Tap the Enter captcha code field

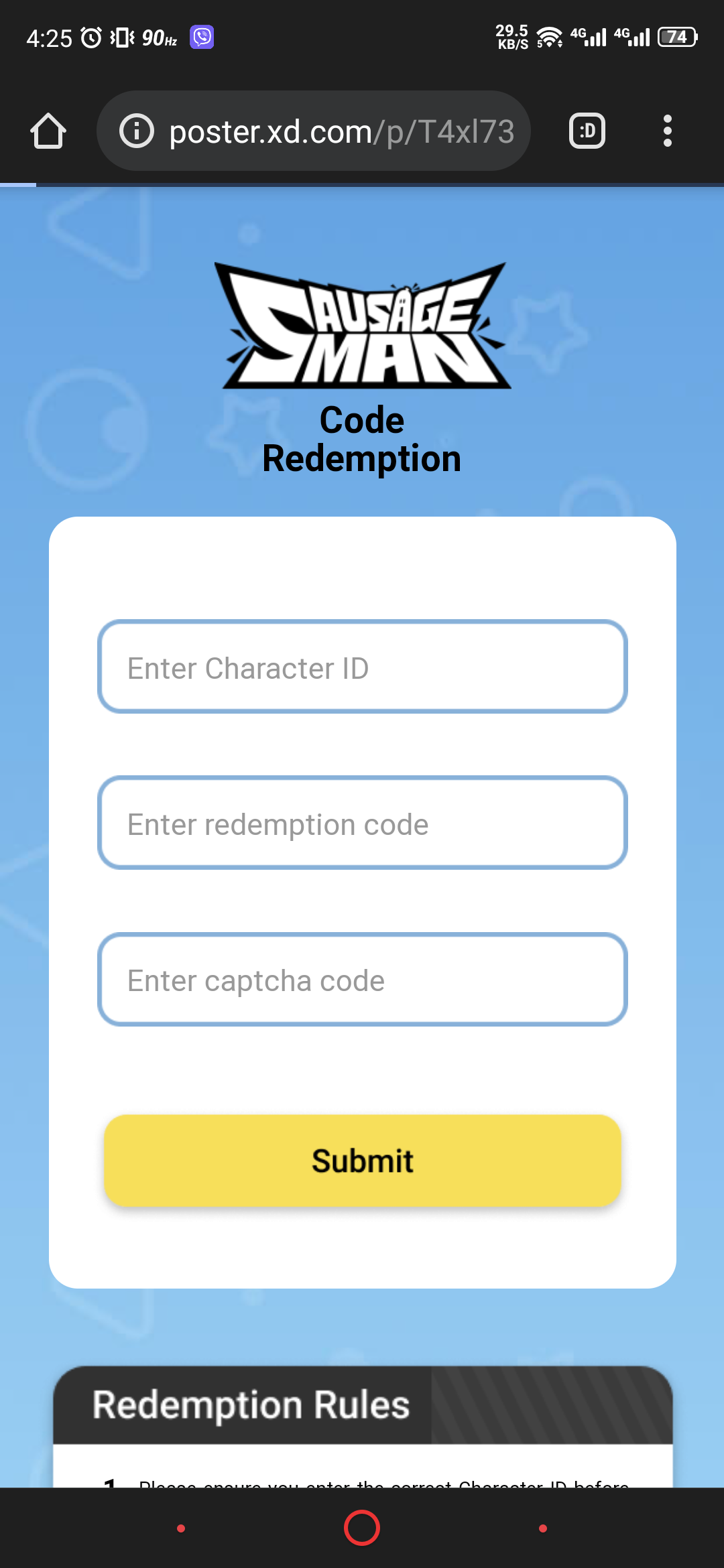[x=363, y=980]
